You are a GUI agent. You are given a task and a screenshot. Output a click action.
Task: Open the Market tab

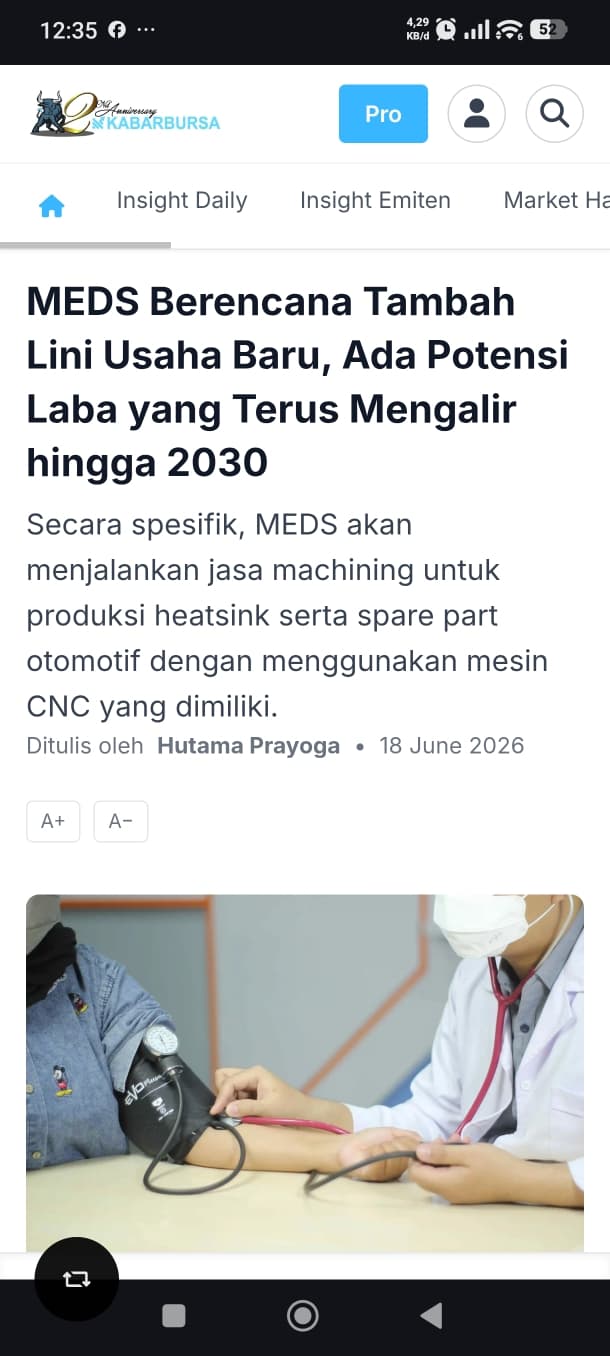[556, 200]
